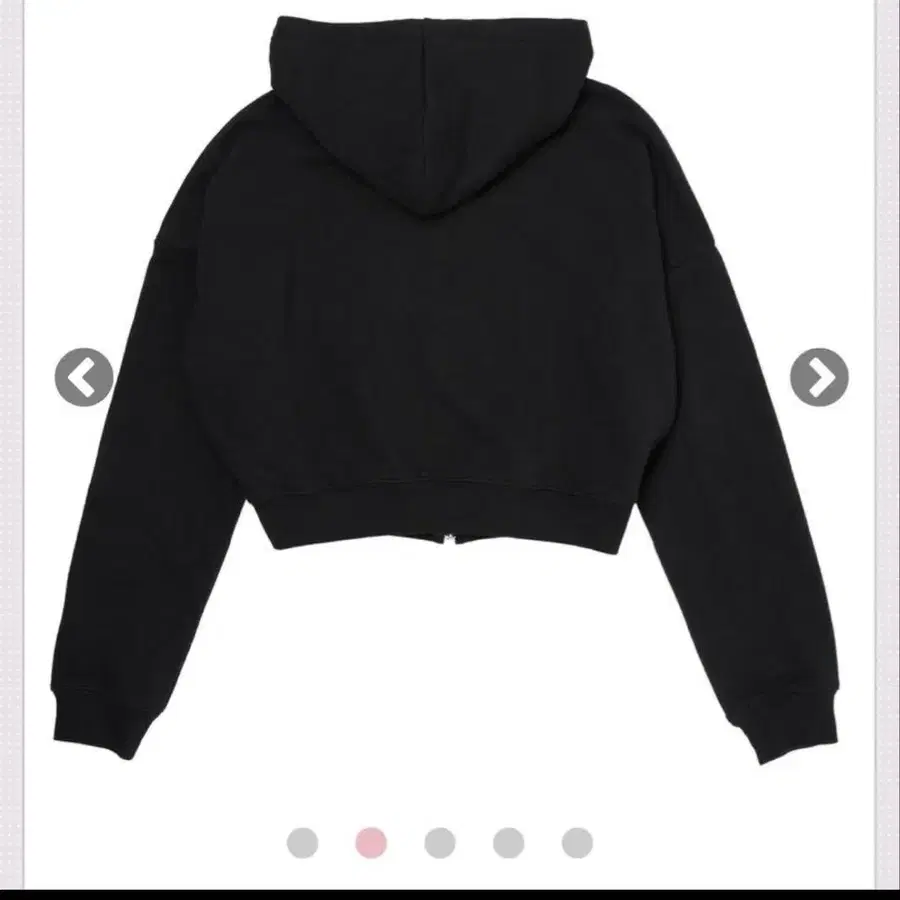Jump to the first carousel dot

[302, 843]
